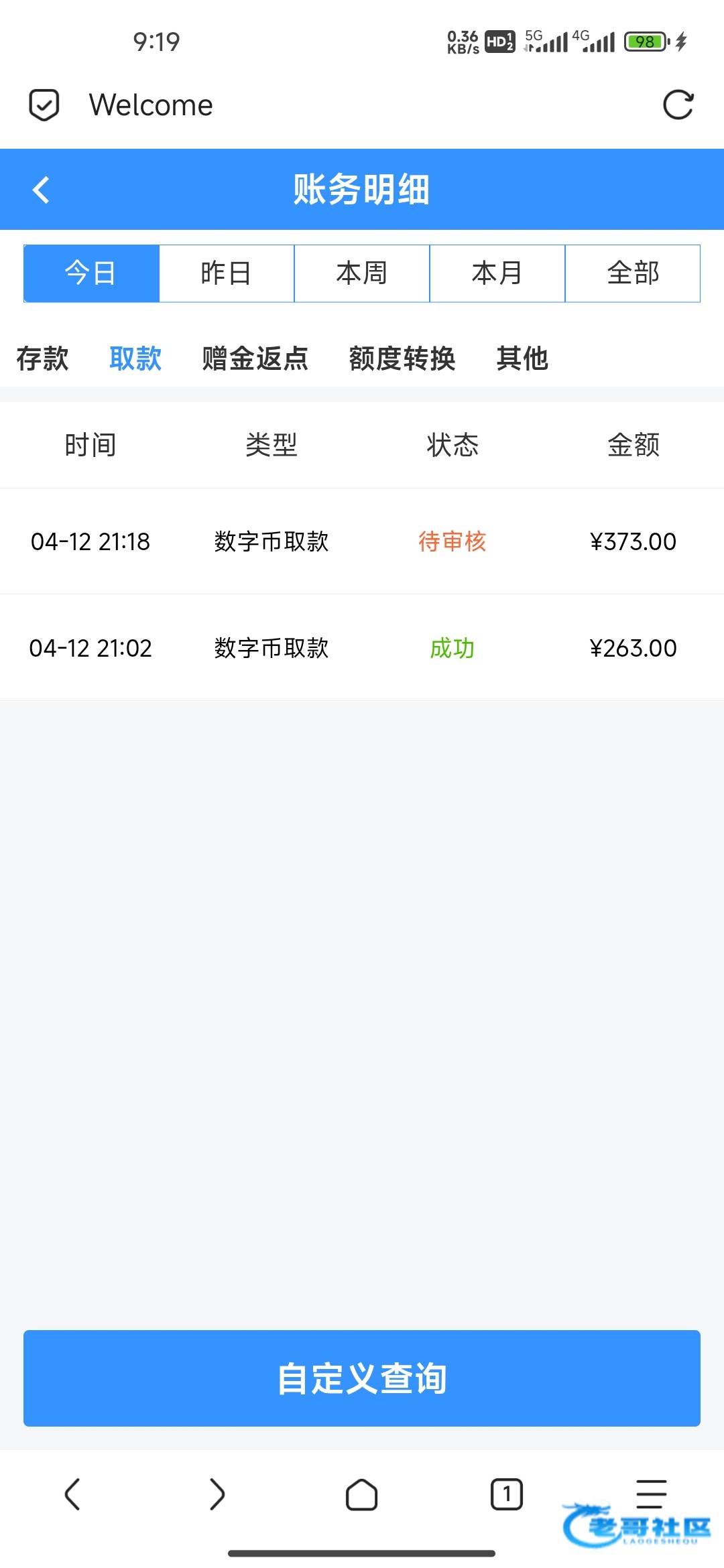Switch to the 存款 tab
Screen dimensions: 724x1568
point(42,358)
